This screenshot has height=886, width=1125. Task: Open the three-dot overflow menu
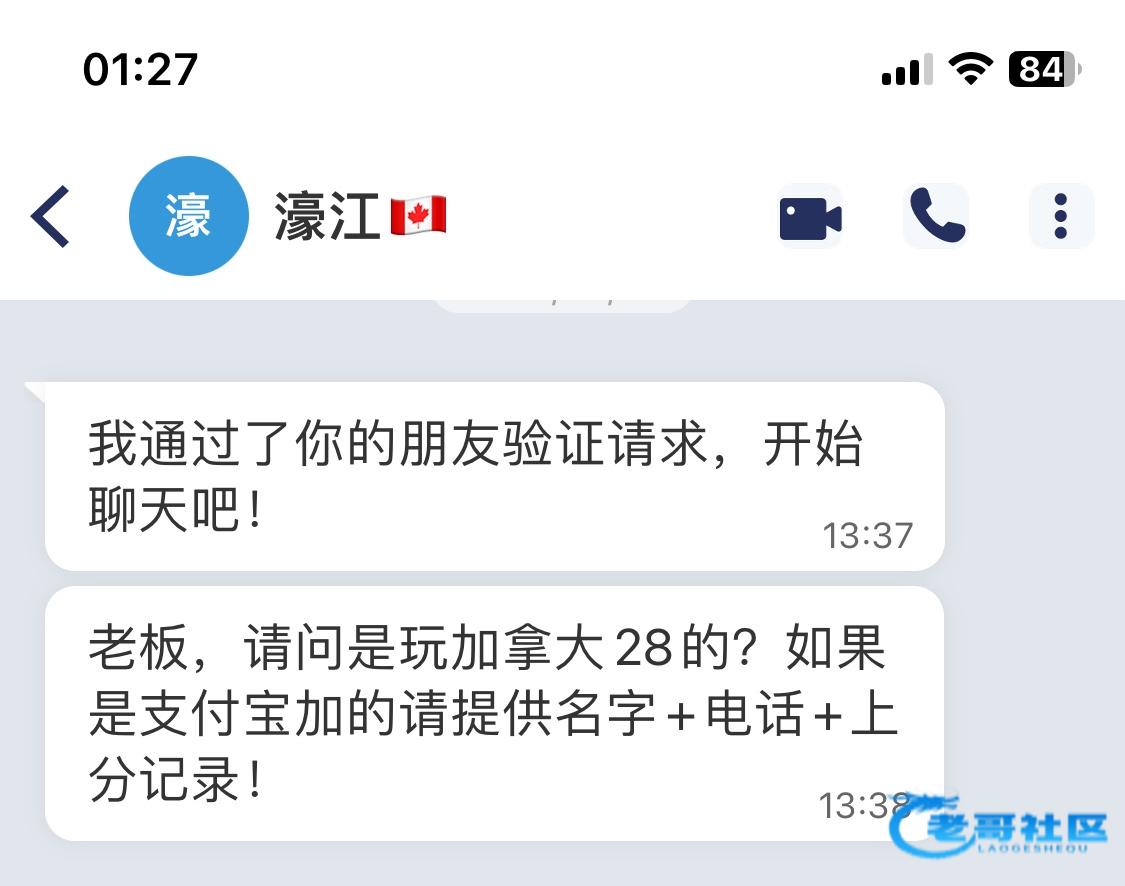point(1061,216)
